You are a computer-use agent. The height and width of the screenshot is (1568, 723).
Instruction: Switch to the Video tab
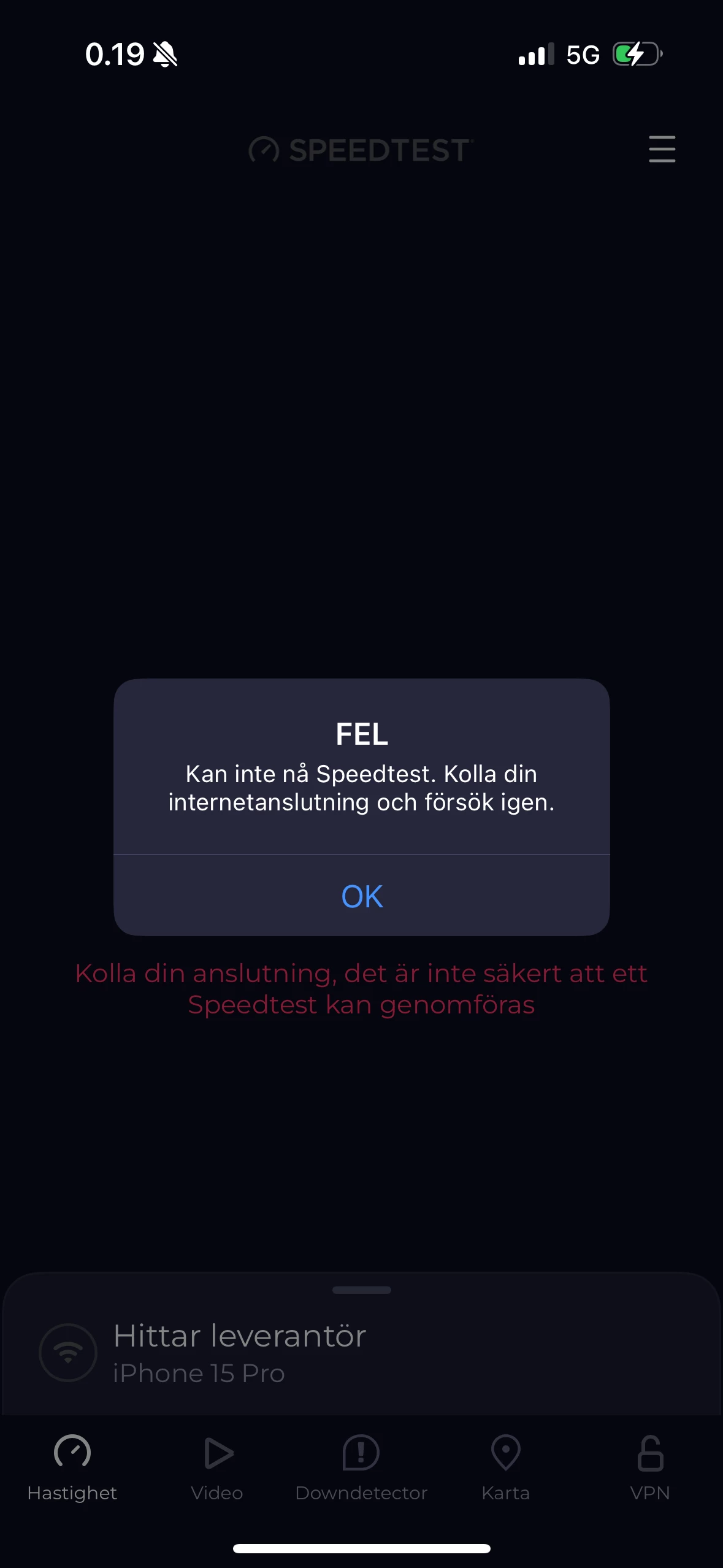[217, 1467]
